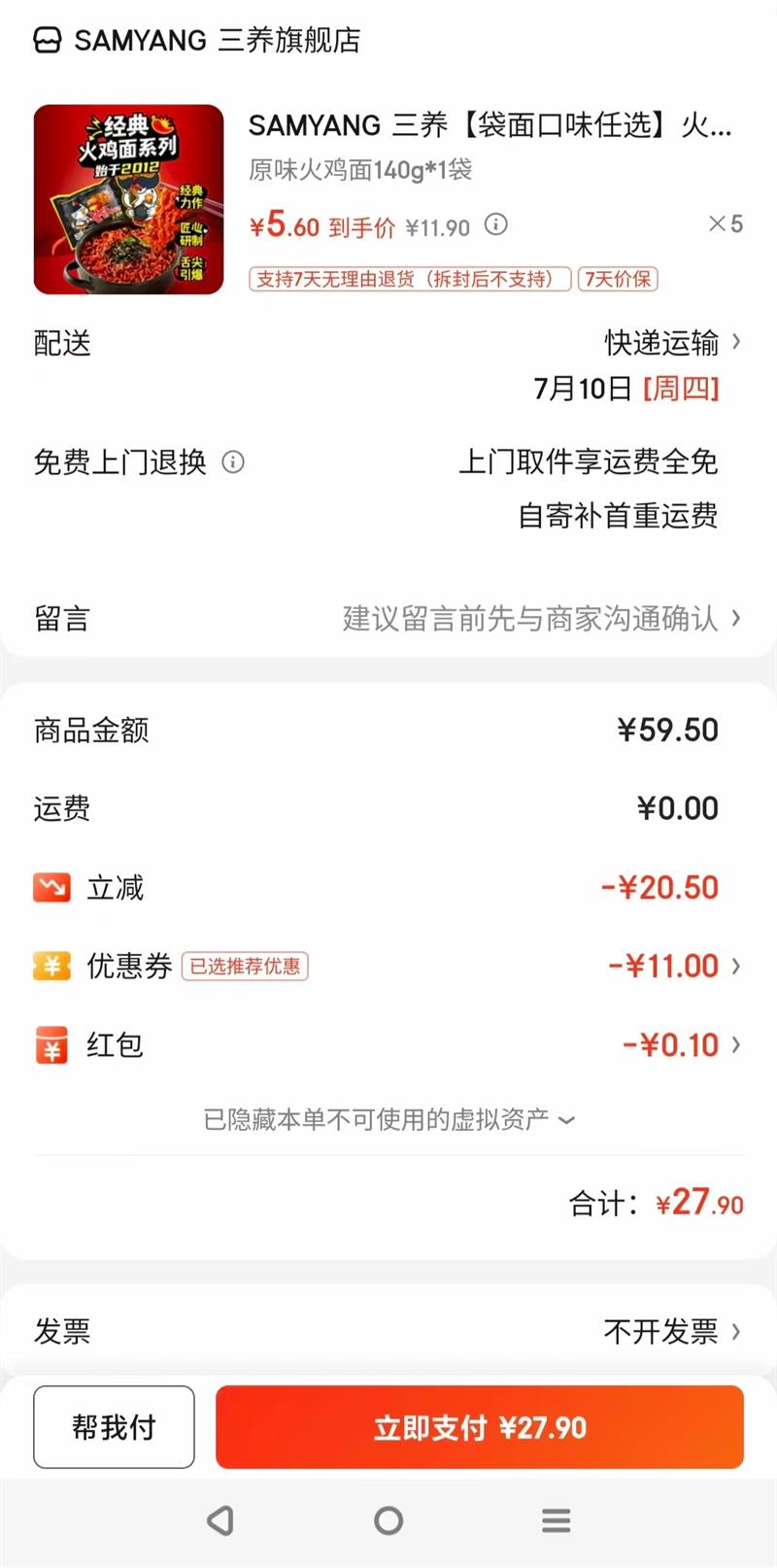Pay now with 立即支付 ¥27.90
The height and width of the screenshot is (1568, 777).
pos(480,1426)
